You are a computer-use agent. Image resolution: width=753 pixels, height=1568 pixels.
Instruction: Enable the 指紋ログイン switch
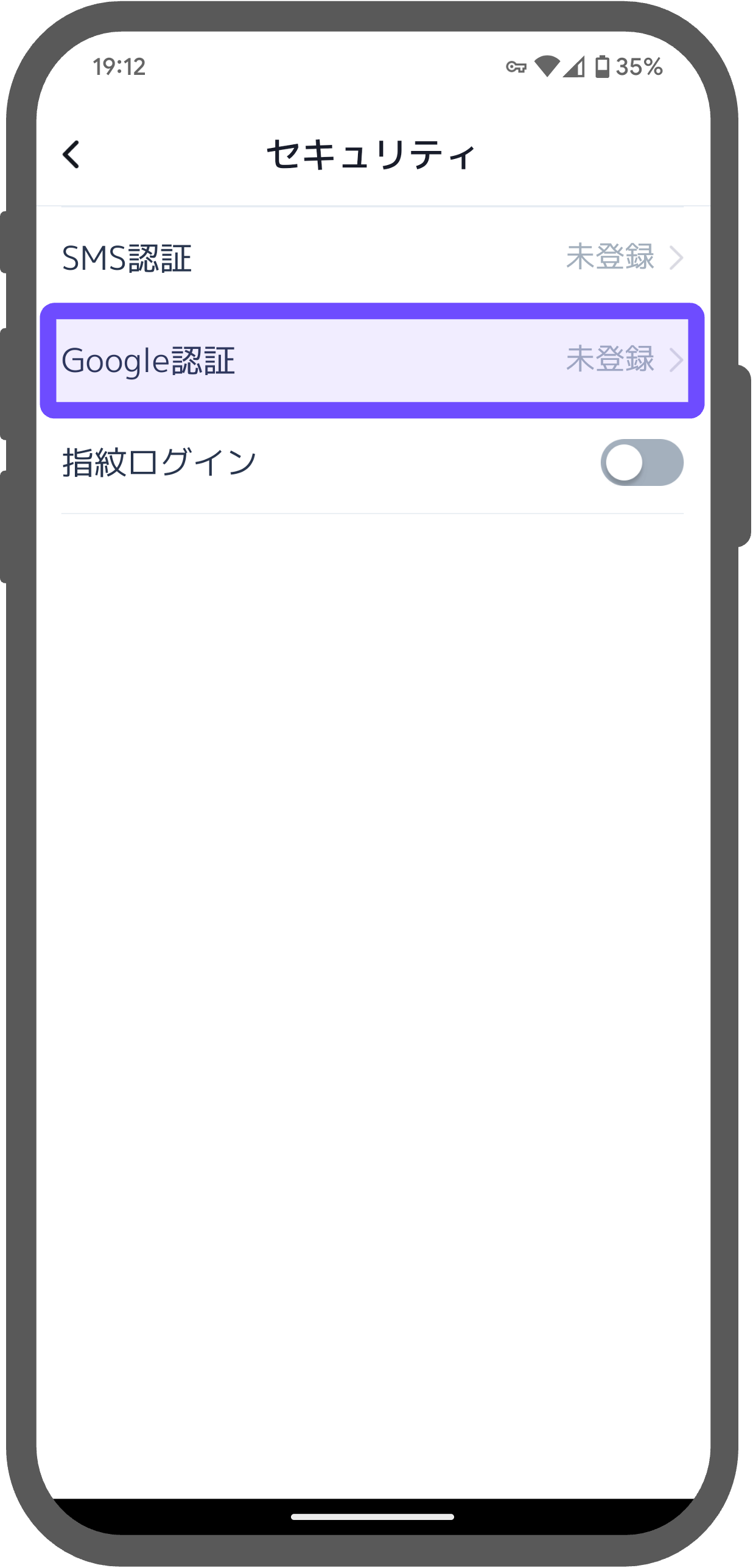coord(642,462)
